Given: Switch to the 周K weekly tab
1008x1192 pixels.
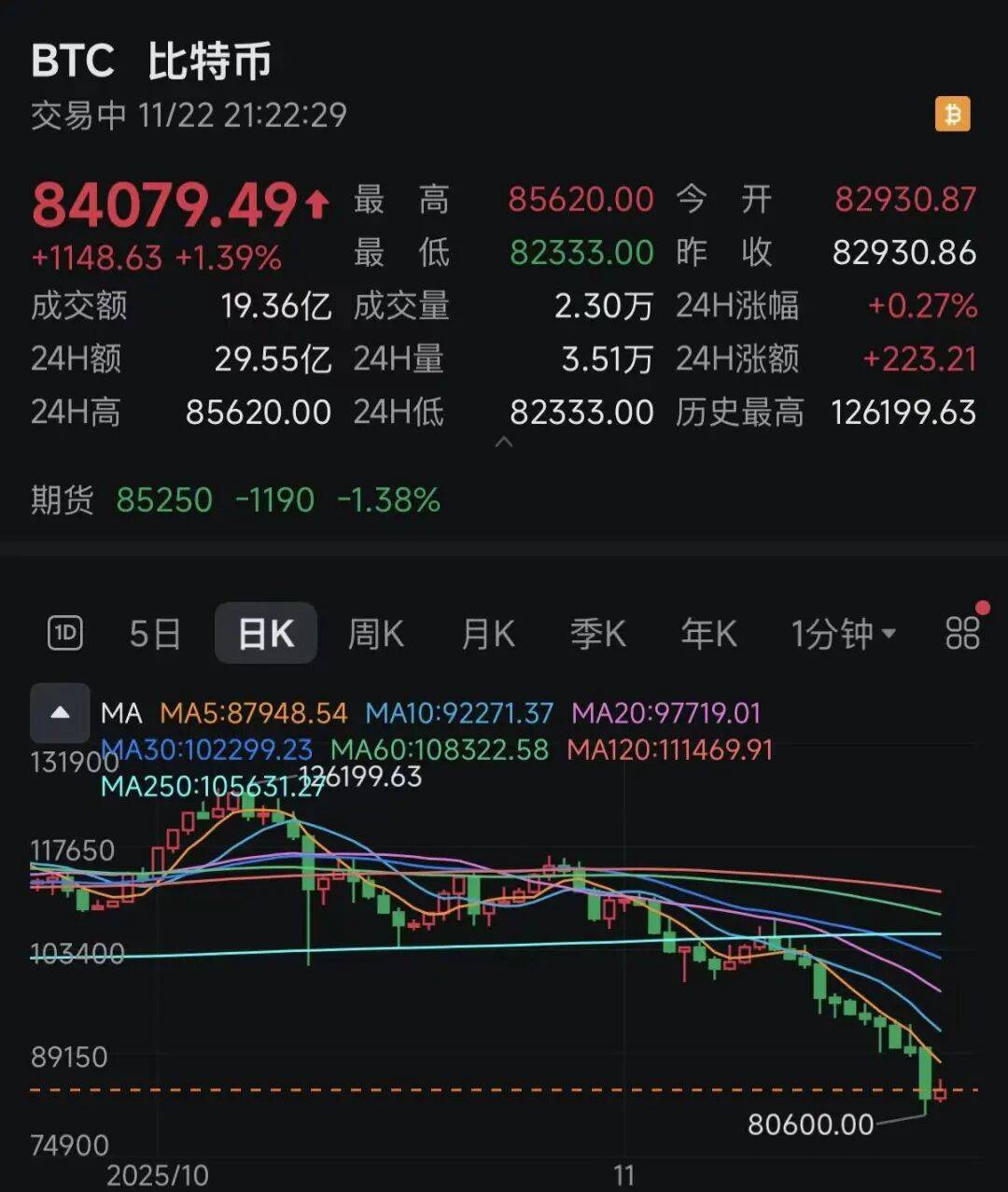Looking at the screenshot, I should (x=374, y=632).
